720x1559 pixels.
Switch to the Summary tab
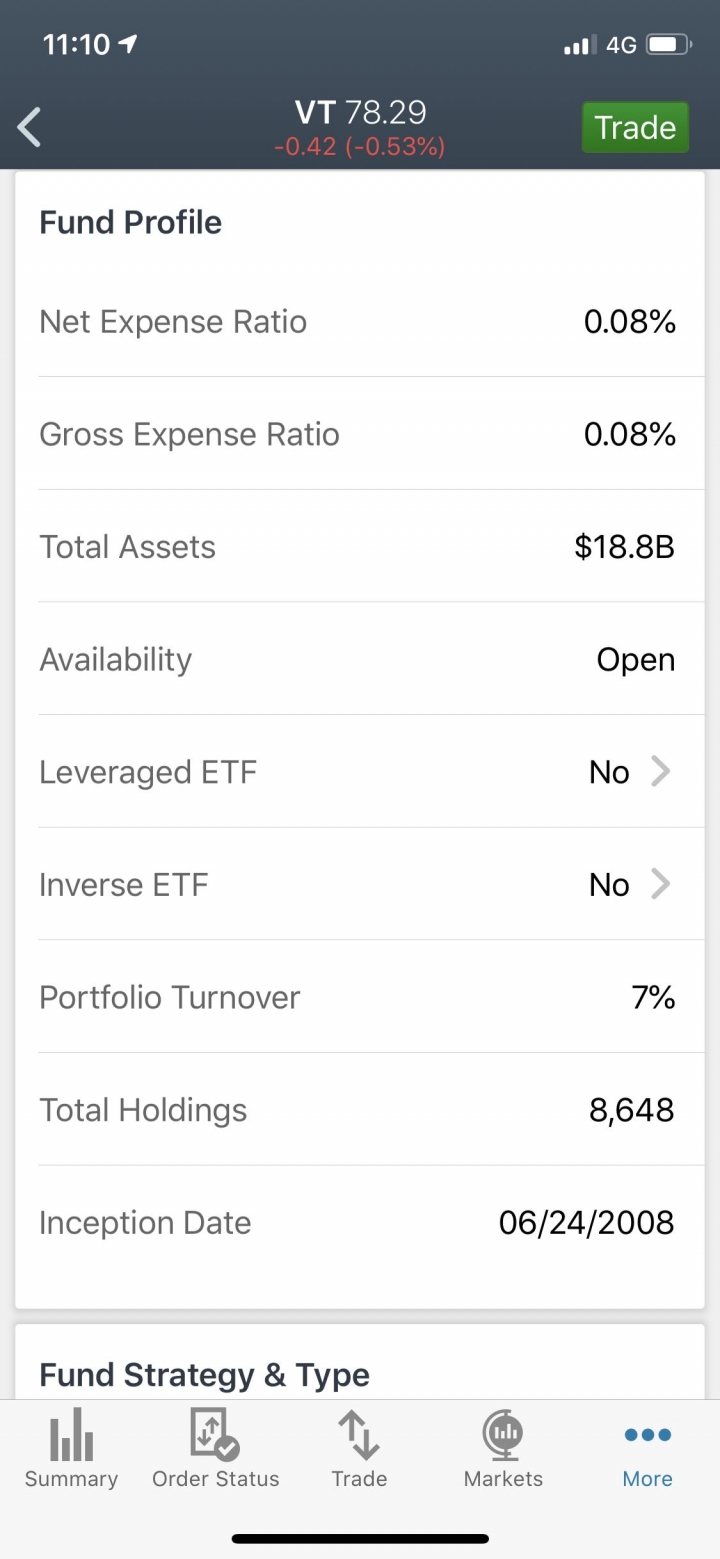coord(71,1448)
